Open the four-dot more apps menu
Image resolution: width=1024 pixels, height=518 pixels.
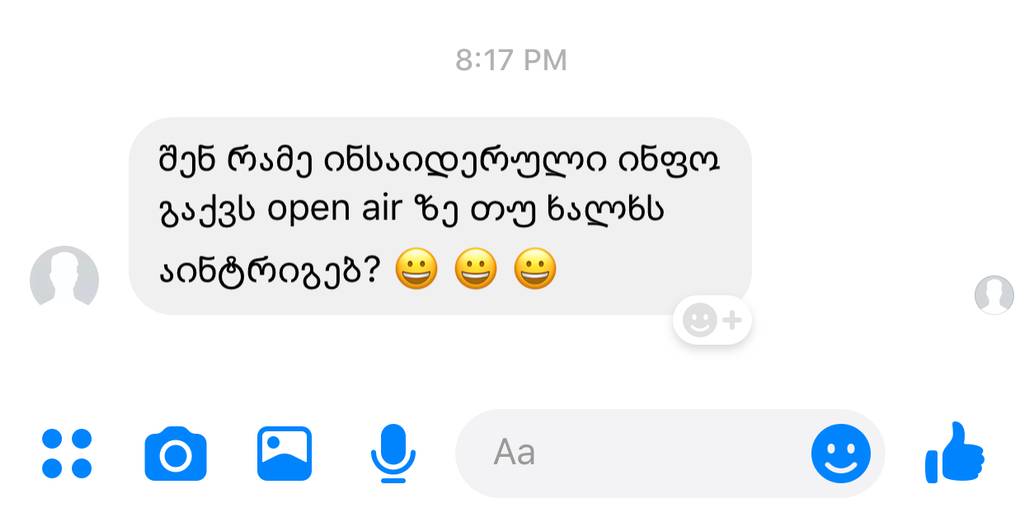(67, 453)
